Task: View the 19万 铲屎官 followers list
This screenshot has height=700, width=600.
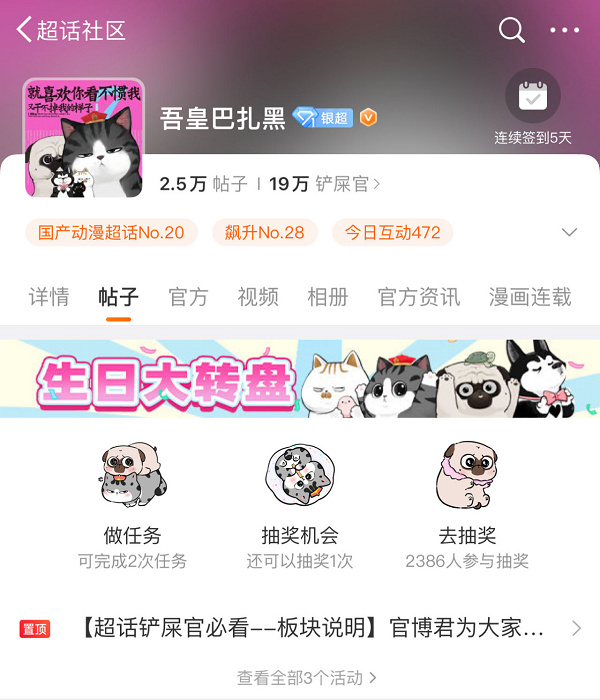Action: (x=324, y=184)
